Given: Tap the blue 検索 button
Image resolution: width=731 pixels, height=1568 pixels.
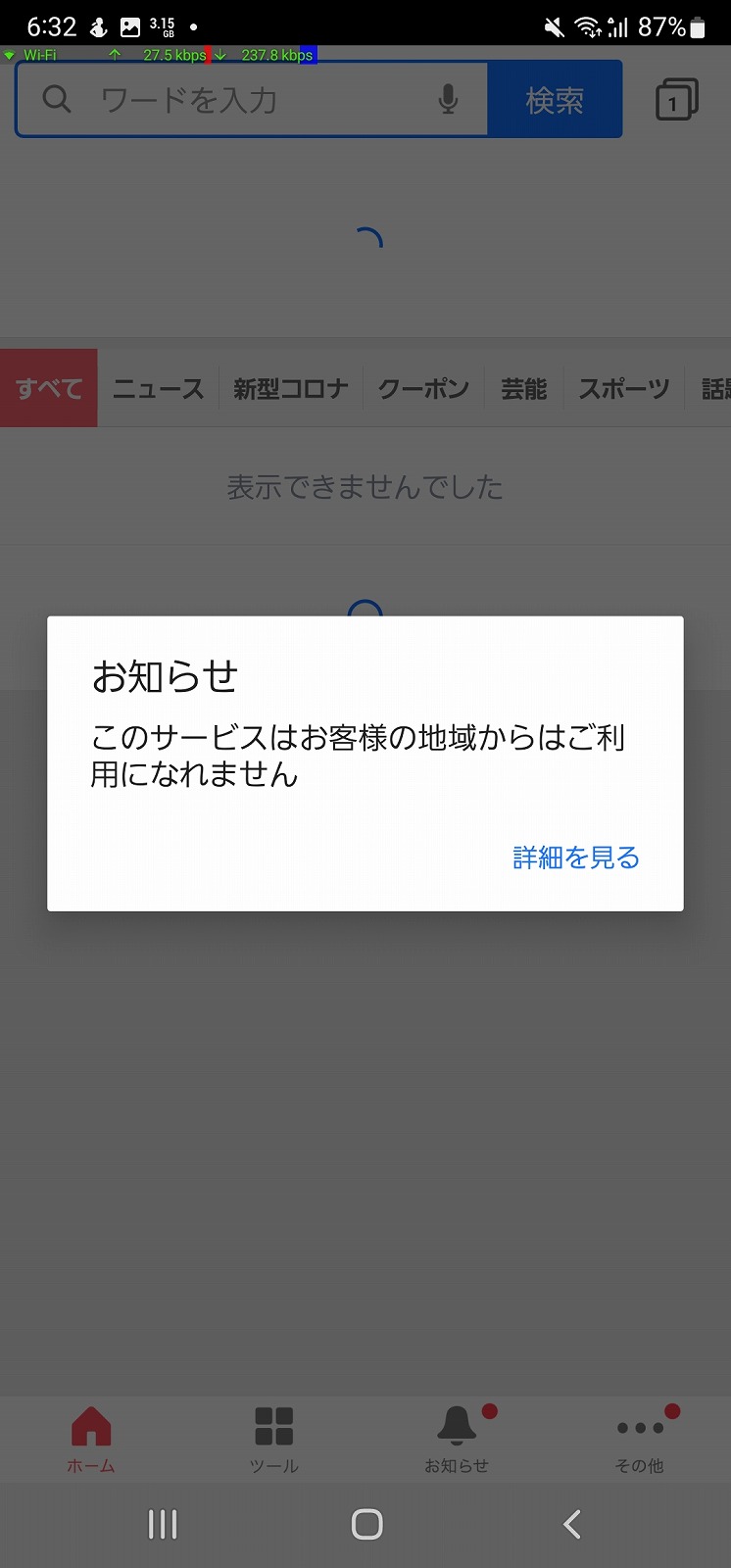Looking at the screenshot, I should [x=555, y=100].
